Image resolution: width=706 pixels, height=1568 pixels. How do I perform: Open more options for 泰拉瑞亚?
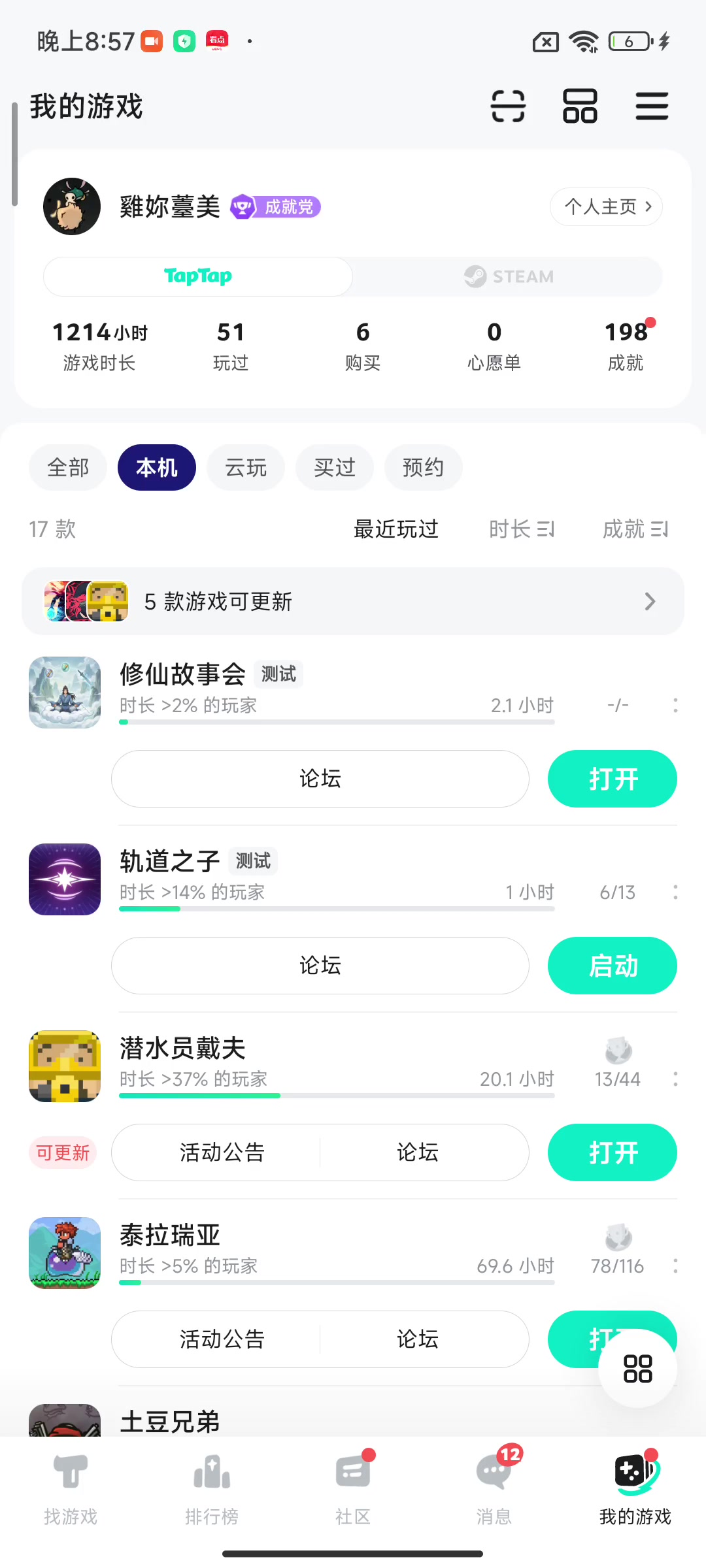pyautogui.click(x=675, y=1266)
